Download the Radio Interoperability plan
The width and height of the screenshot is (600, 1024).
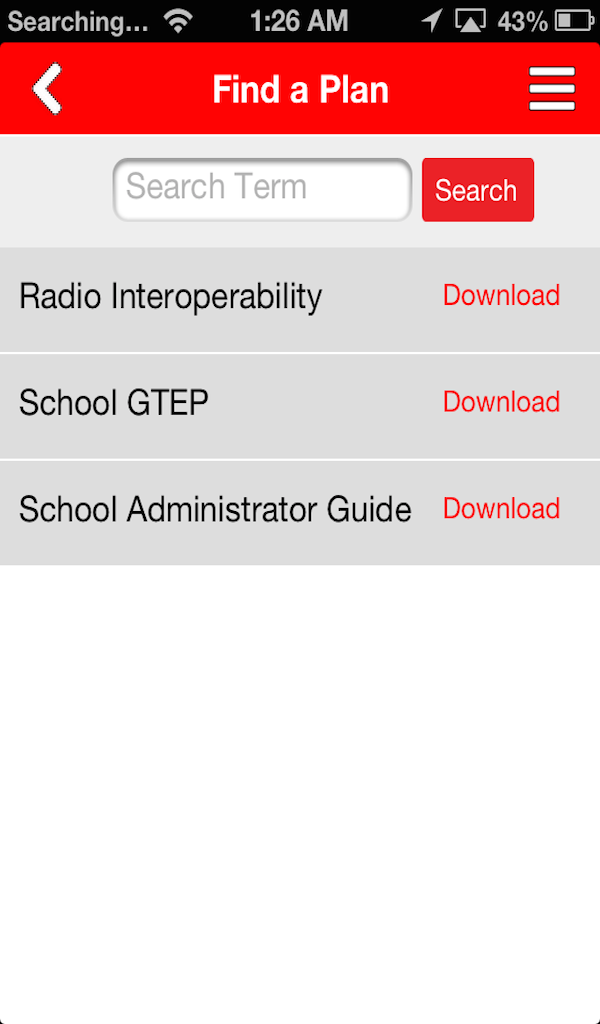(x=501, y=296)
